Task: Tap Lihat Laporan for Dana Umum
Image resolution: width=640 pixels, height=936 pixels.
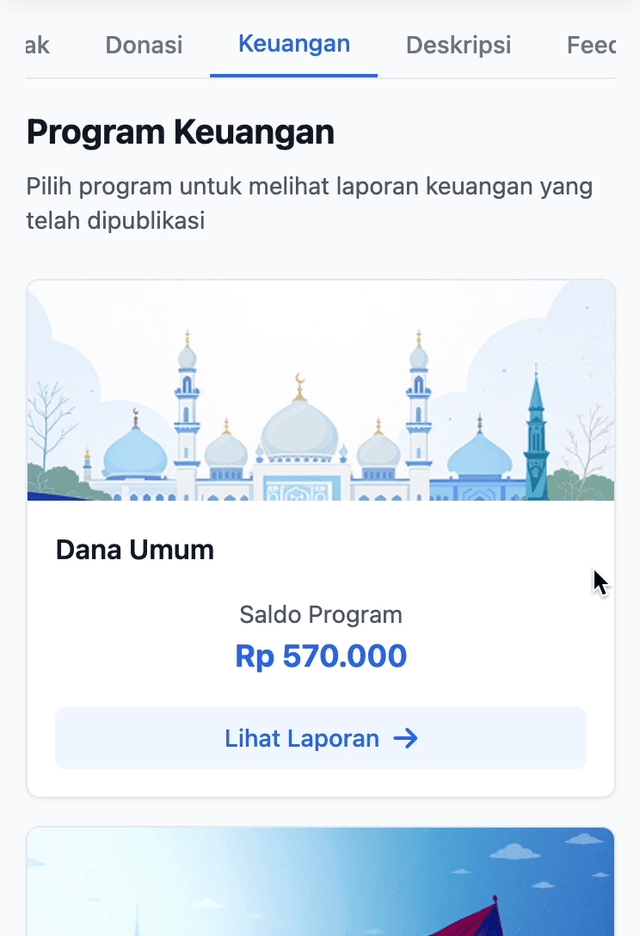Action: [320, 739]
